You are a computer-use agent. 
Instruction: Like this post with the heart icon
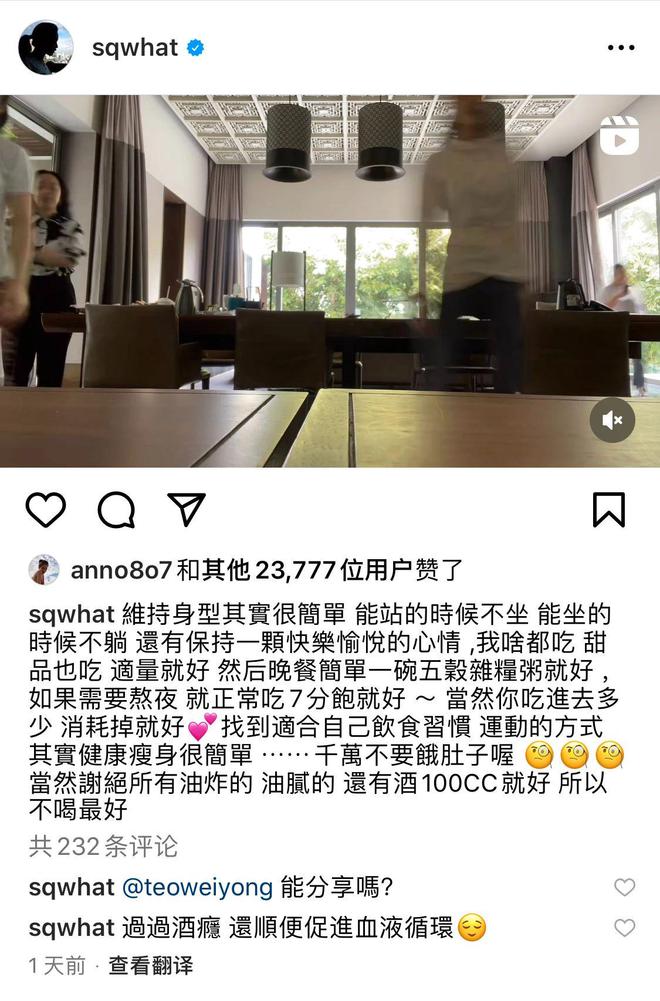(45, 510)
